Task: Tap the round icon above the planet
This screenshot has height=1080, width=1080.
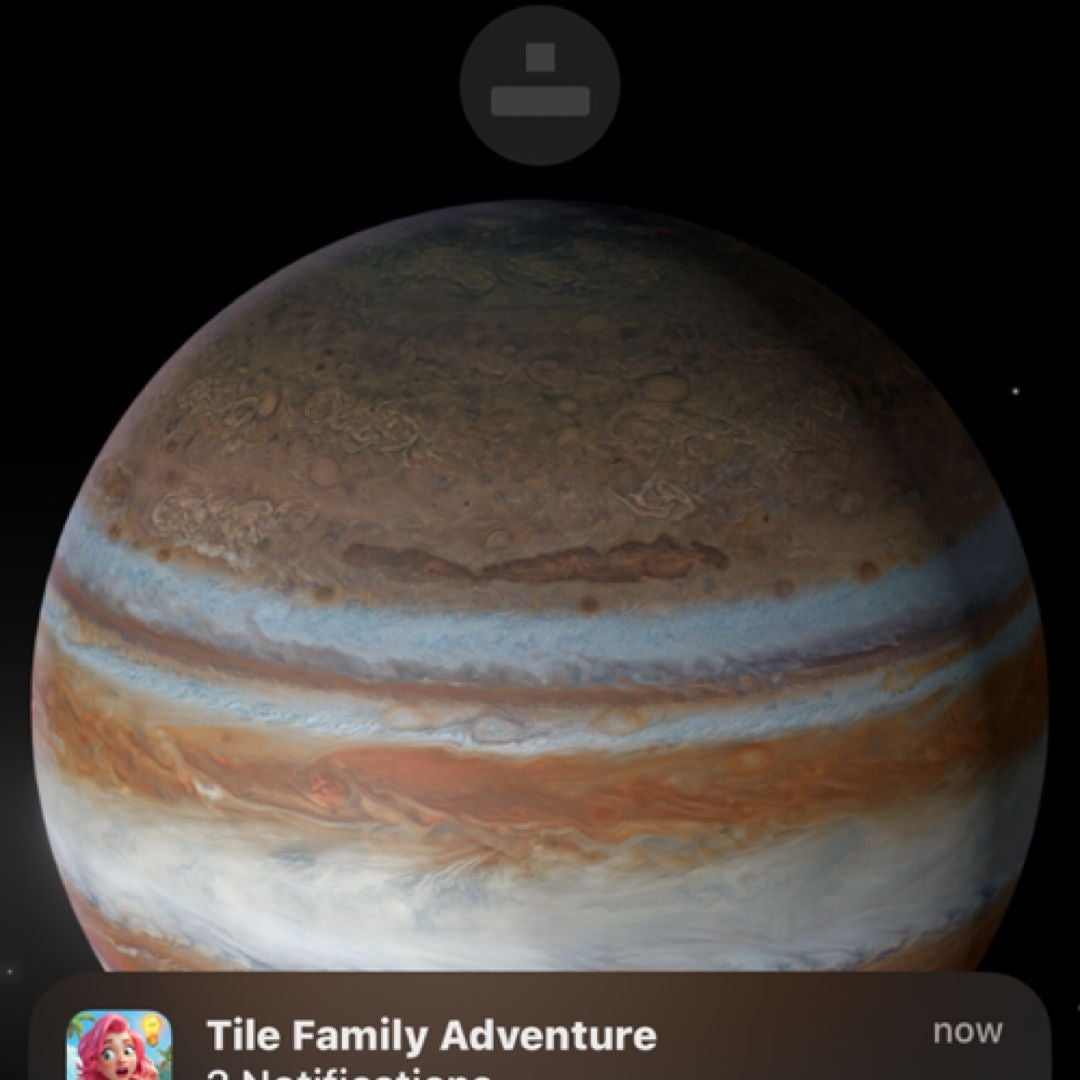Action: tap(540, 86)
